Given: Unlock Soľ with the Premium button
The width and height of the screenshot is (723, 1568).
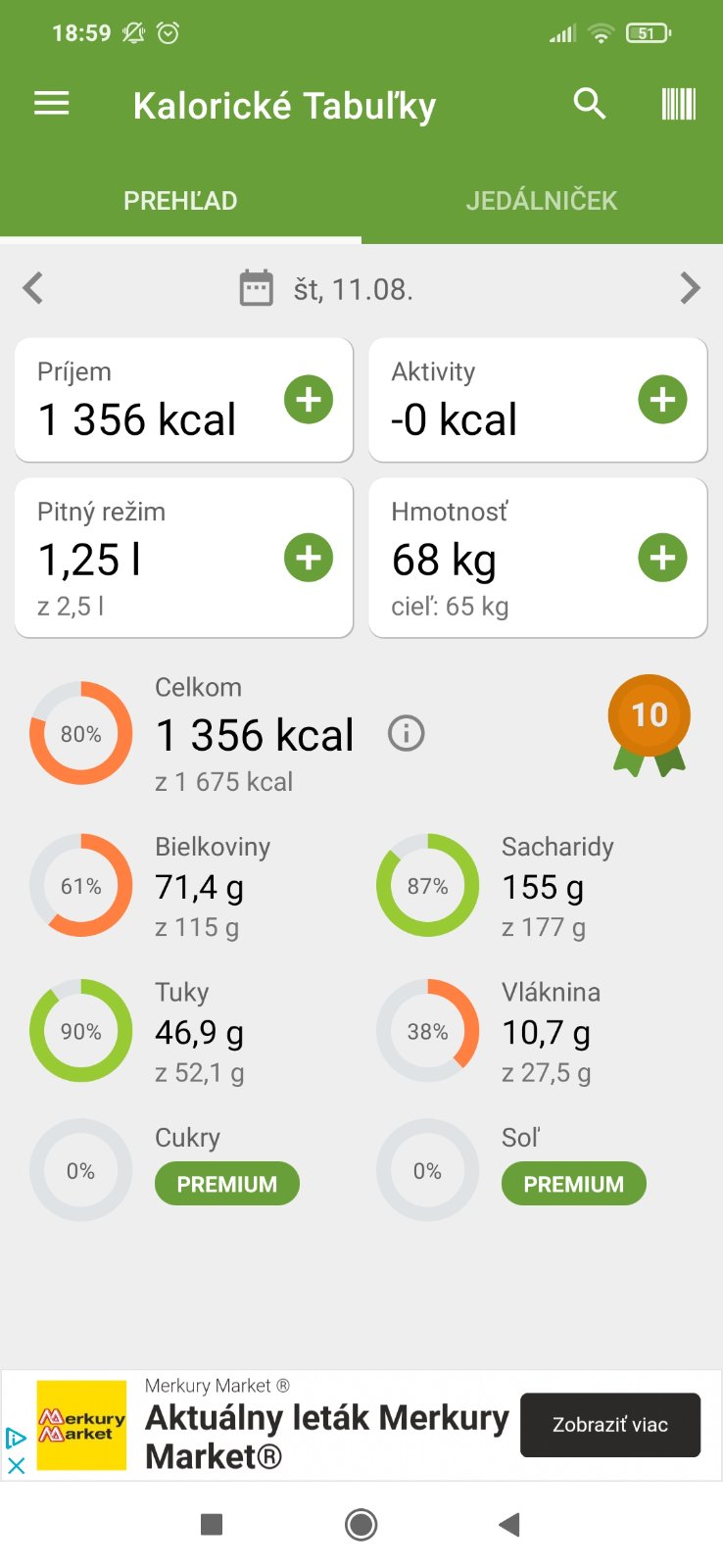Looking at the screenshot, I should click(x=573, y=1184).
